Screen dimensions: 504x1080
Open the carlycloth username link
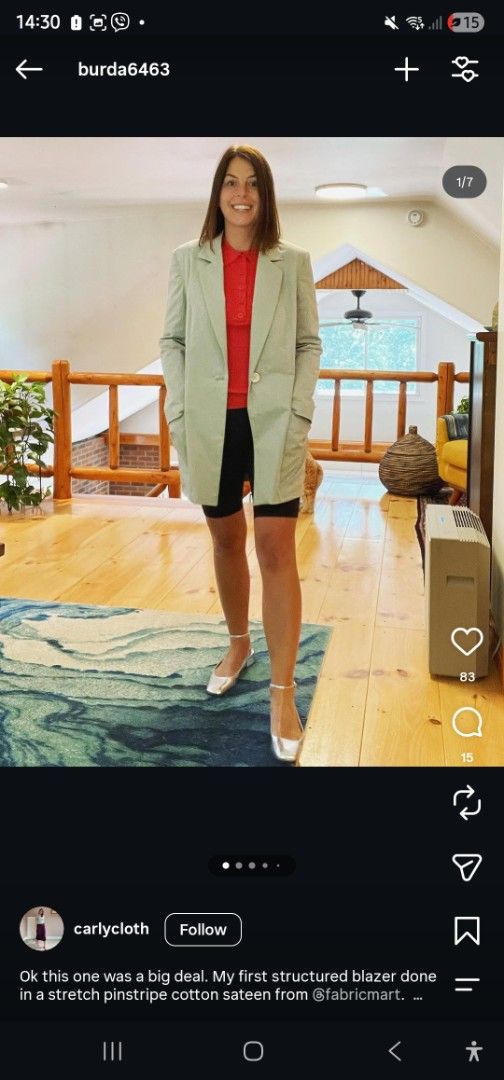point(111,928)
